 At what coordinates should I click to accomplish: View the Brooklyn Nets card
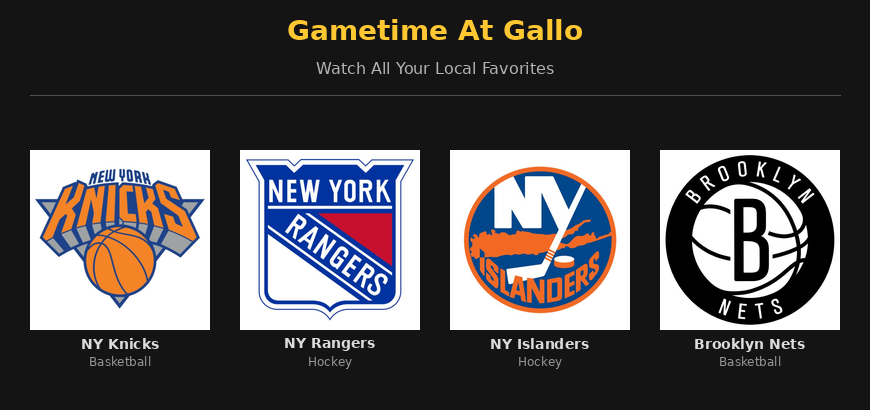click(x=750, y=259)
